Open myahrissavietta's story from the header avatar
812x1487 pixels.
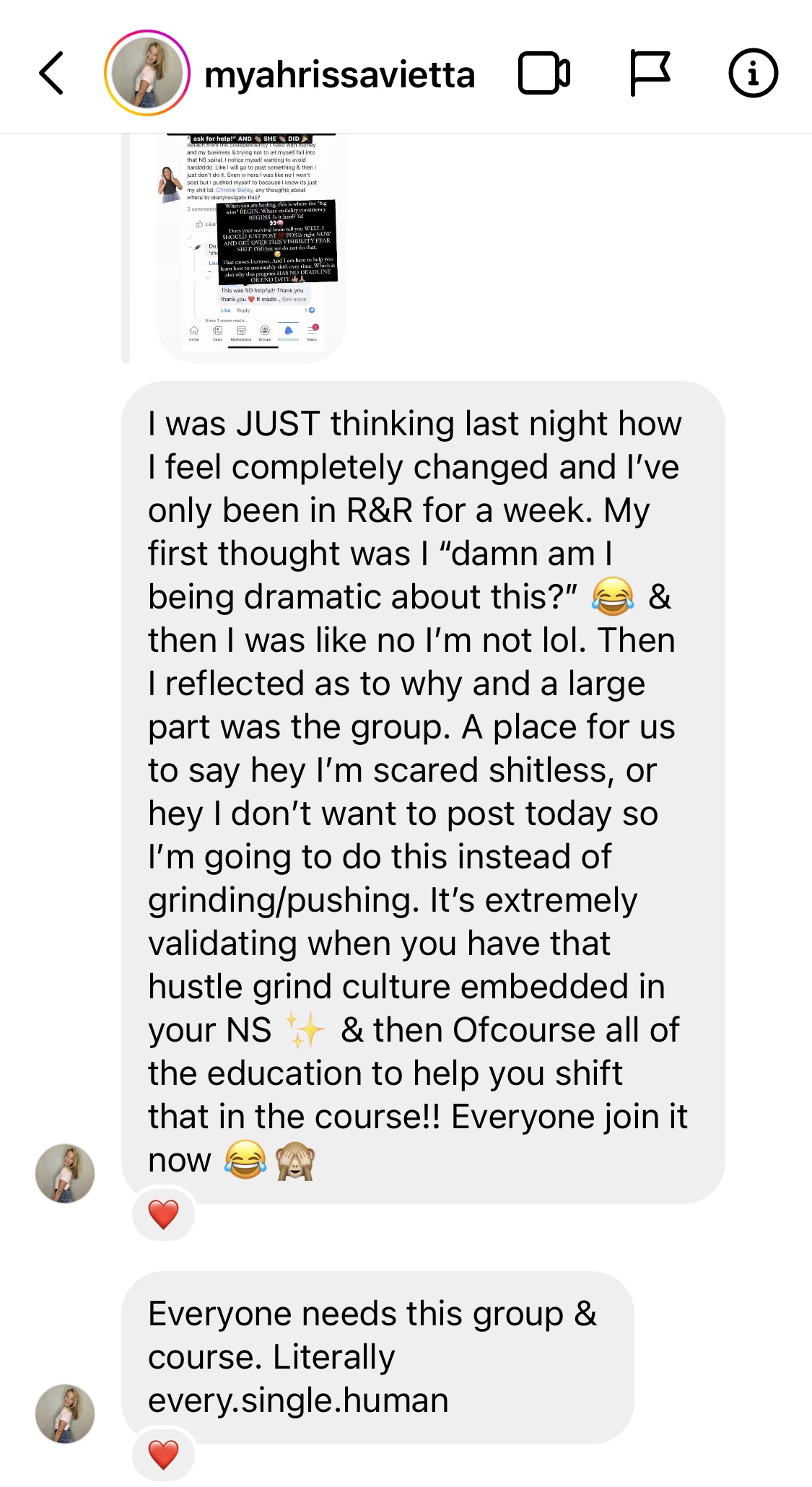pos(147,73)
